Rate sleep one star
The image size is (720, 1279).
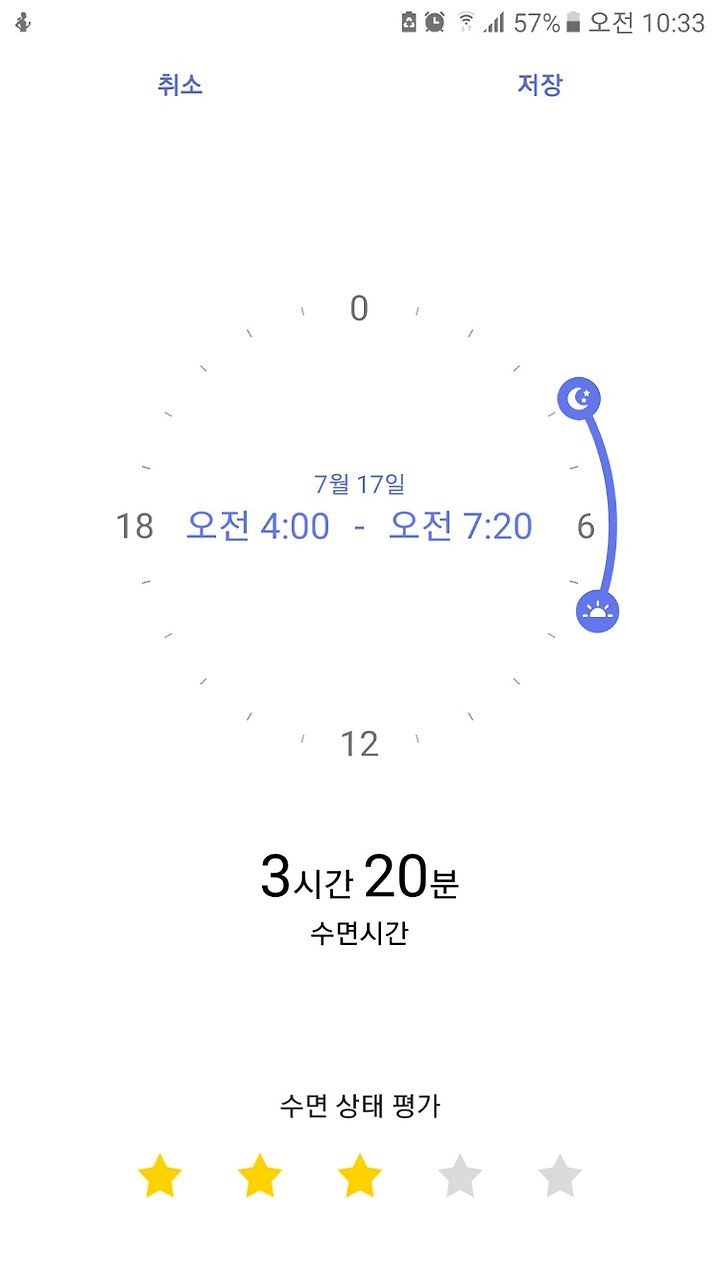click(x=160, y=1176)
